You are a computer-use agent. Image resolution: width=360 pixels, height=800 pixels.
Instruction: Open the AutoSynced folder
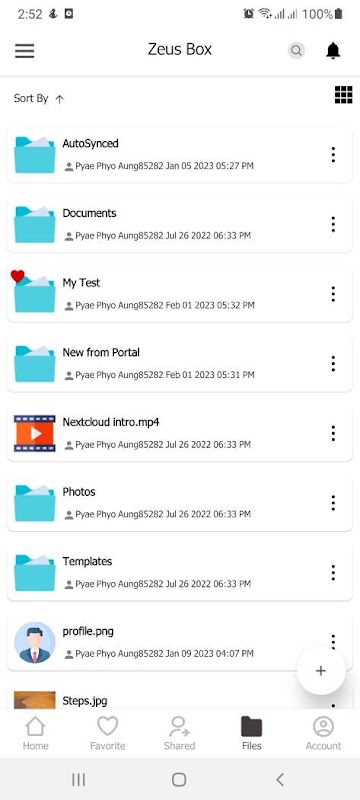click(x=179, y=155)
